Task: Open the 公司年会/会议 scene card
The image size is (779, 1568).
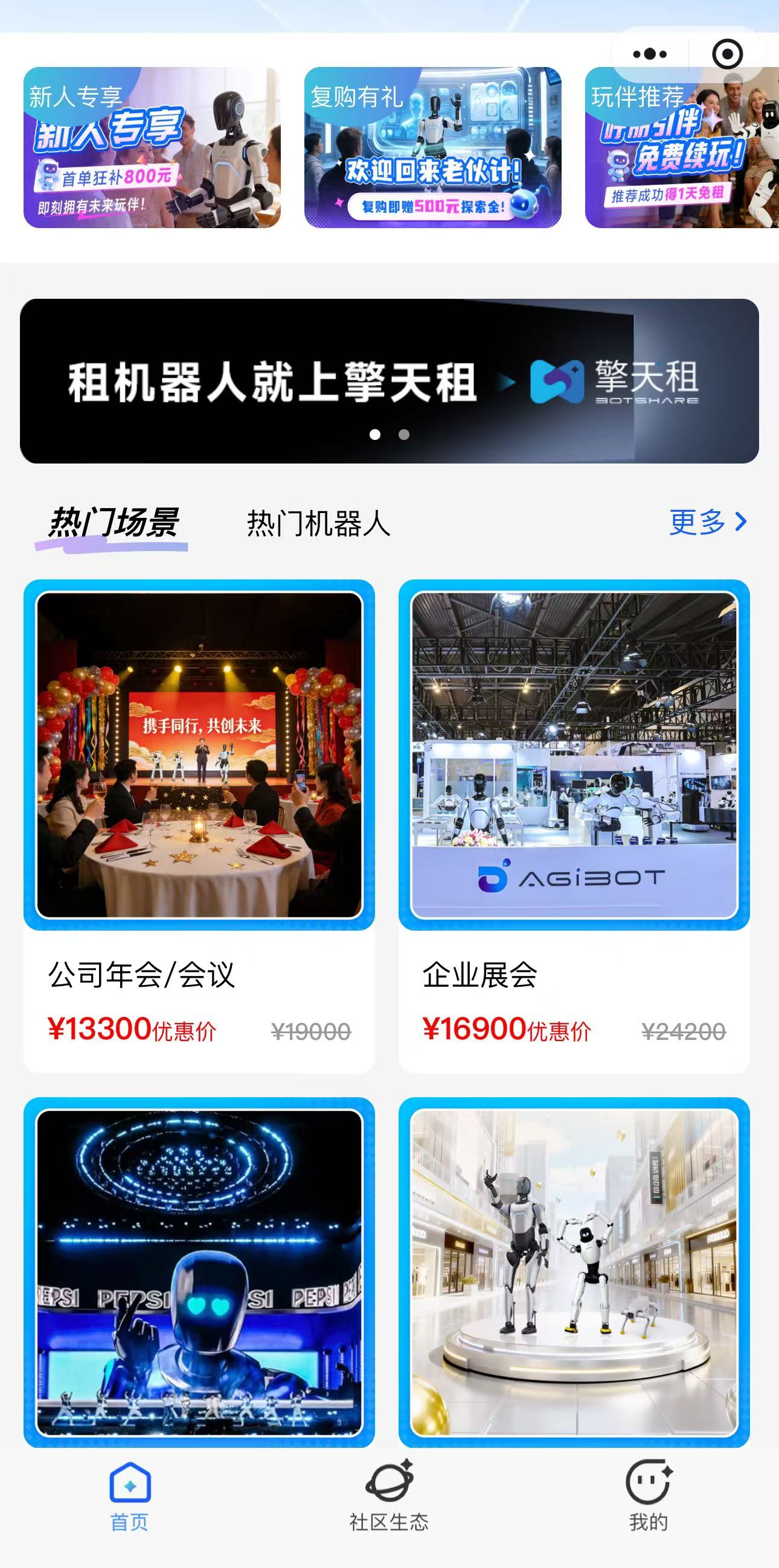Action: tap(199, 825)
